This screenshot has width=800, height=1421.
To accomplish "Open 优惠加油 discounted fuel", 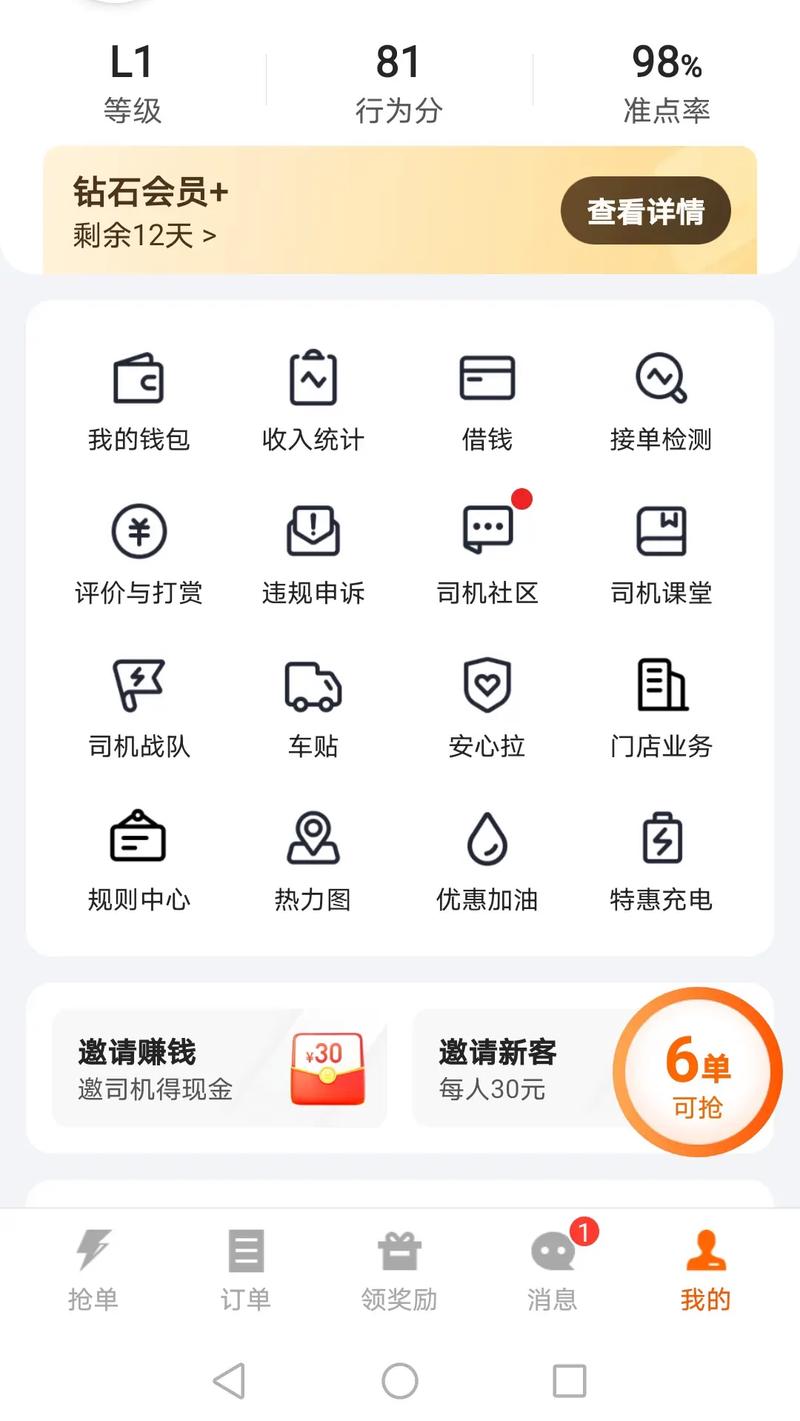I will click(x=487, y=861).
